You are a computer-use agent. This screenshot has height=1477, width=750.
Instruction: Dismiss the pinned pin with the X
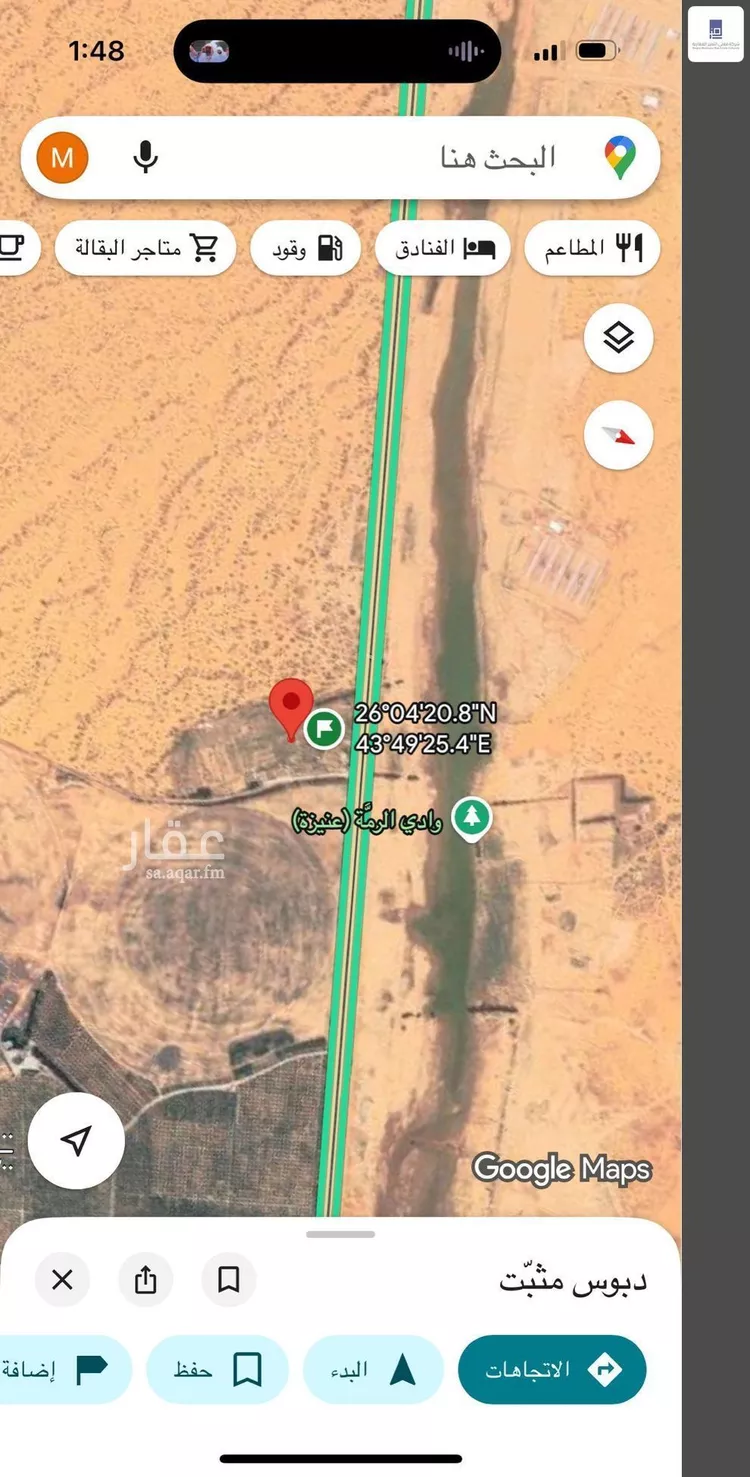point(62,1280)
